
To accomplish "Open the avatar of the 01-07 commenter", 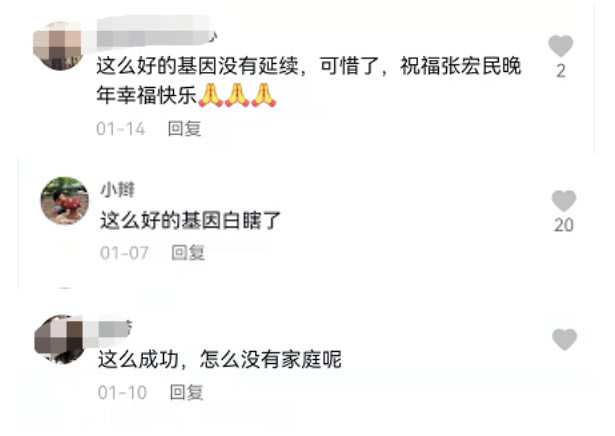I will pyautogui.click(x=64, y=201).
